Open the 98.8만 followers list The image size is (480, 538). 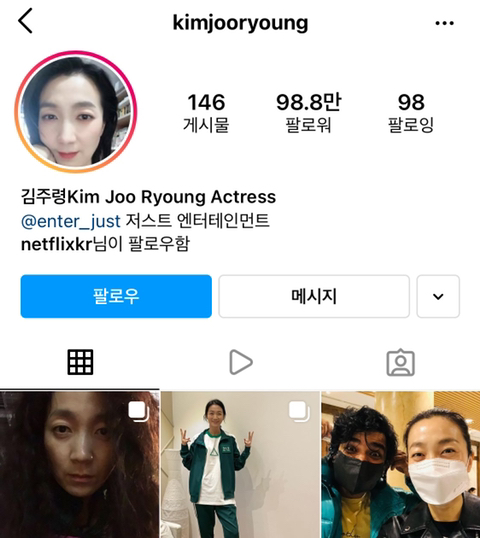tap(308, 113)
